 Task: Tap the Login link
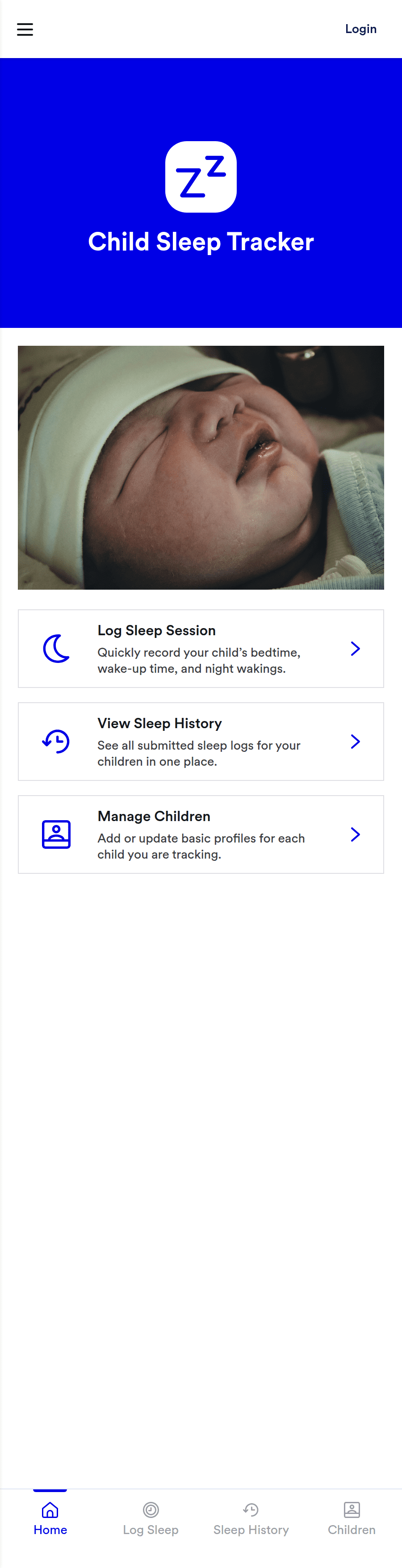(360, 29)
